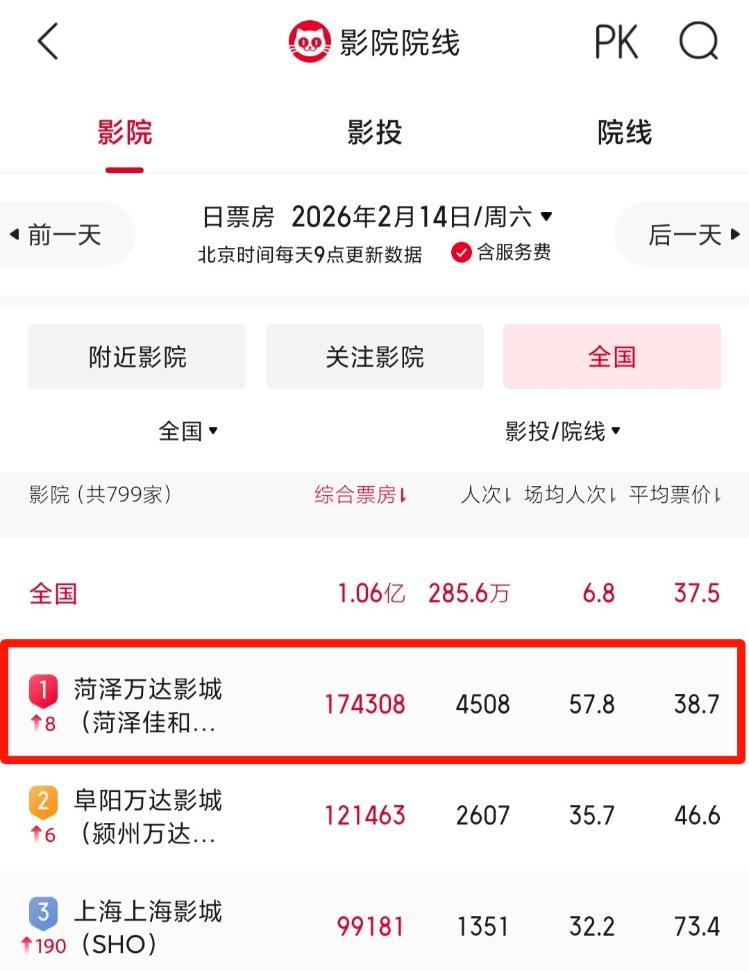Sort the list by 综合票房
Screen dimensions: 749x971
click(361, 495)
